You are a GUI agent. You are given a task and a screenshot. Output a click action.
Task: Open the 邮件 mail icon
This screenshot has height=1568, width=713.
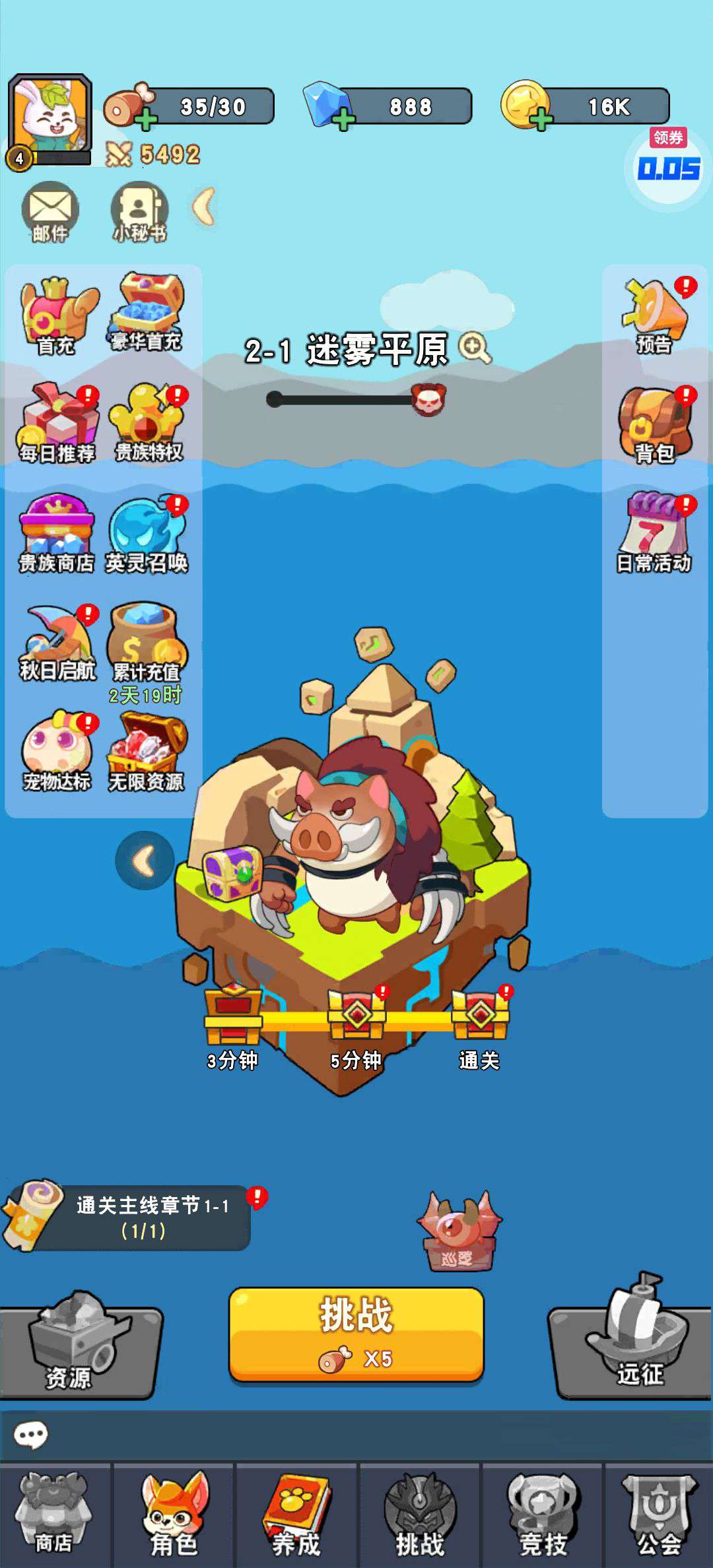50,211
